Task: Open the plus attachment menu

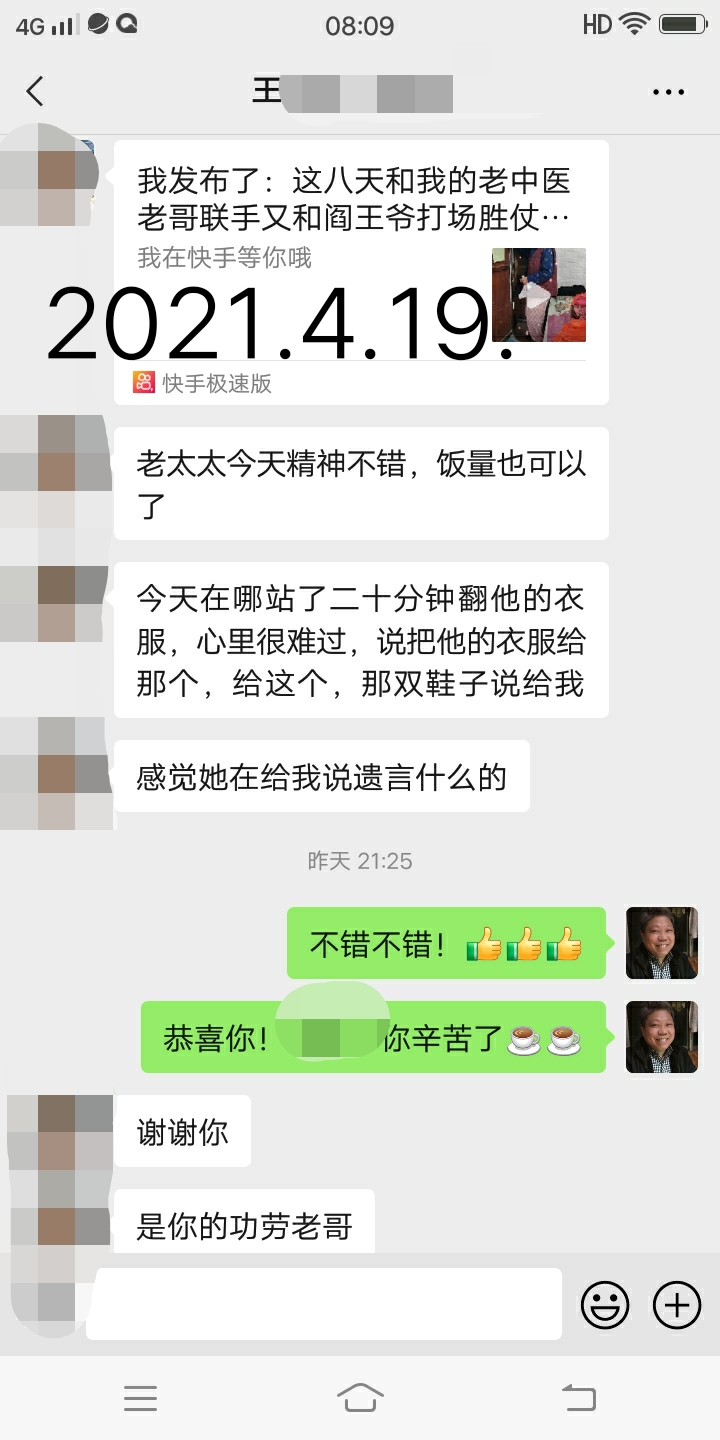Action: (677, 1304)
